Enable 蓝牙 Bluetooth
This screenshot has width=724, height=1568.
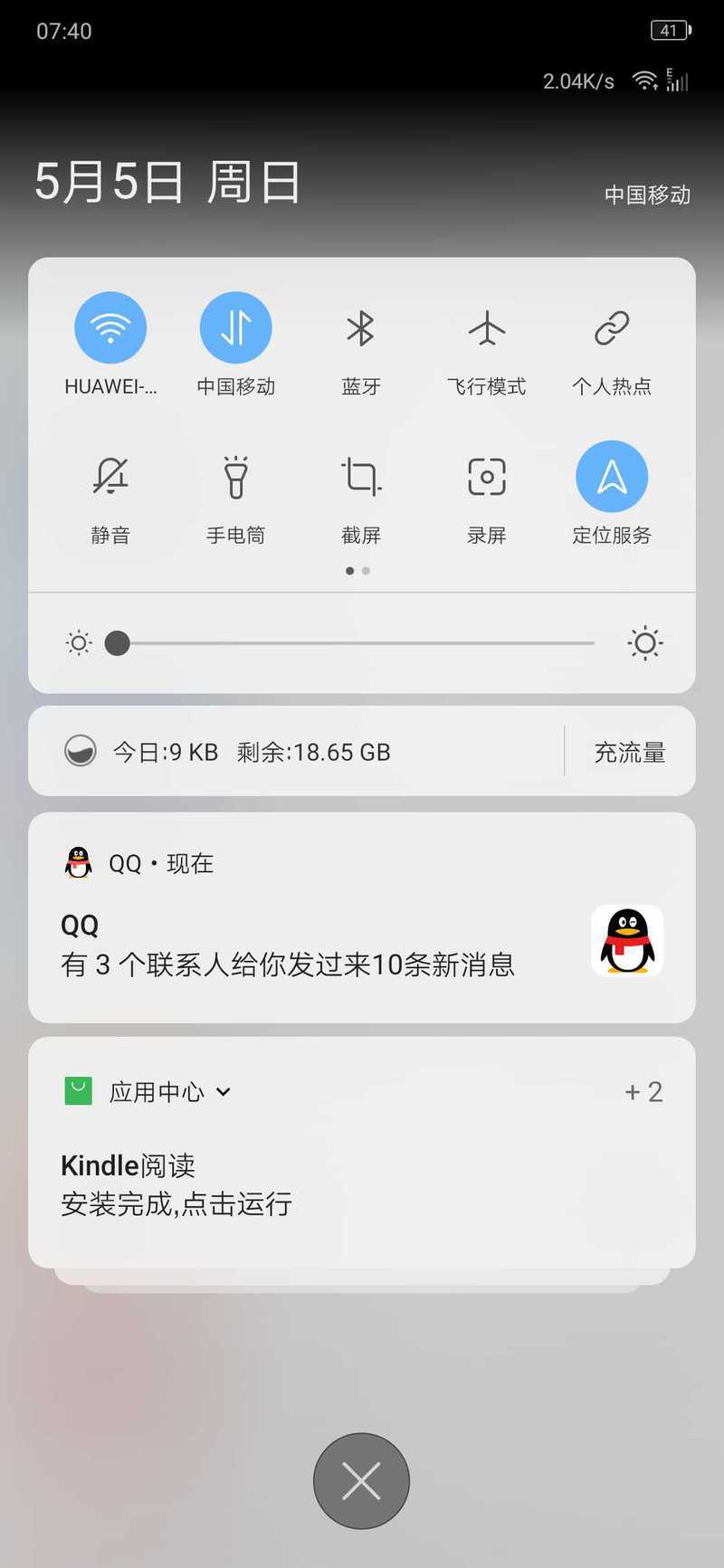coord(360,328)
